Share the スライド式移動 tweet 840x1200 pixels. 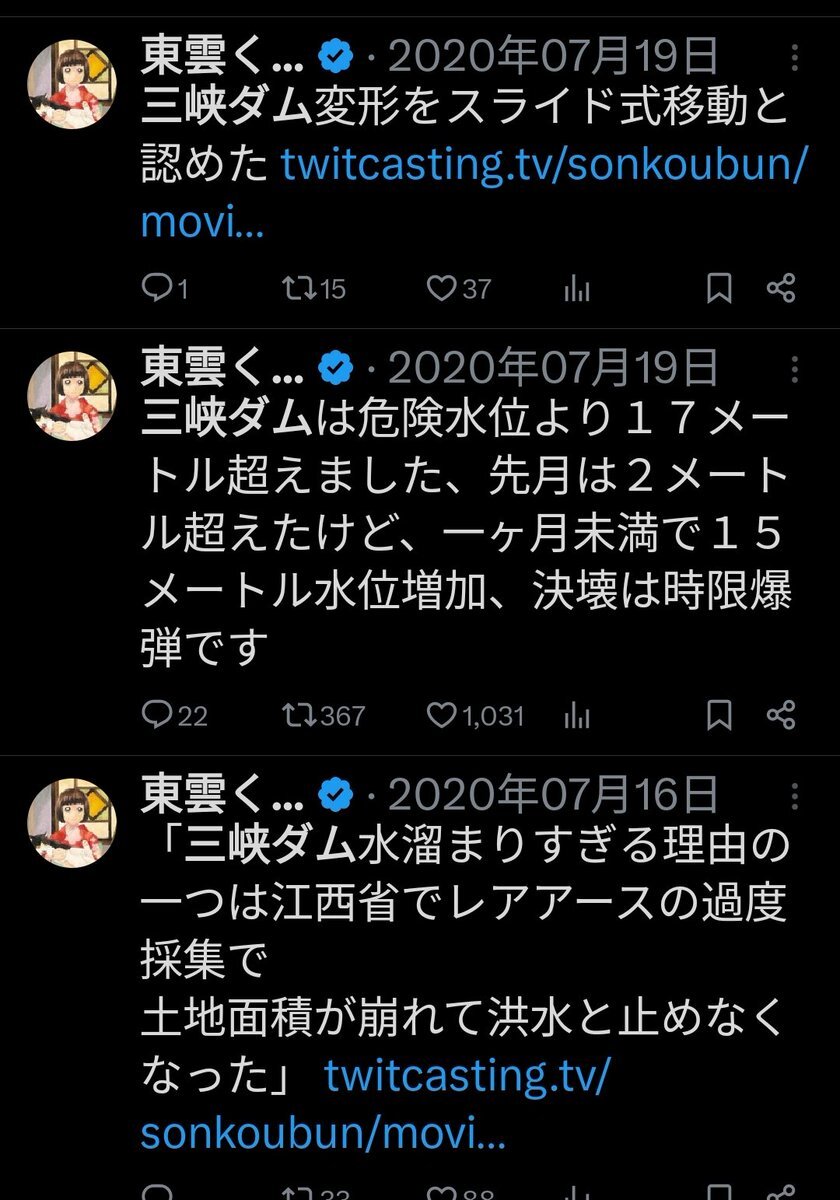781,289
